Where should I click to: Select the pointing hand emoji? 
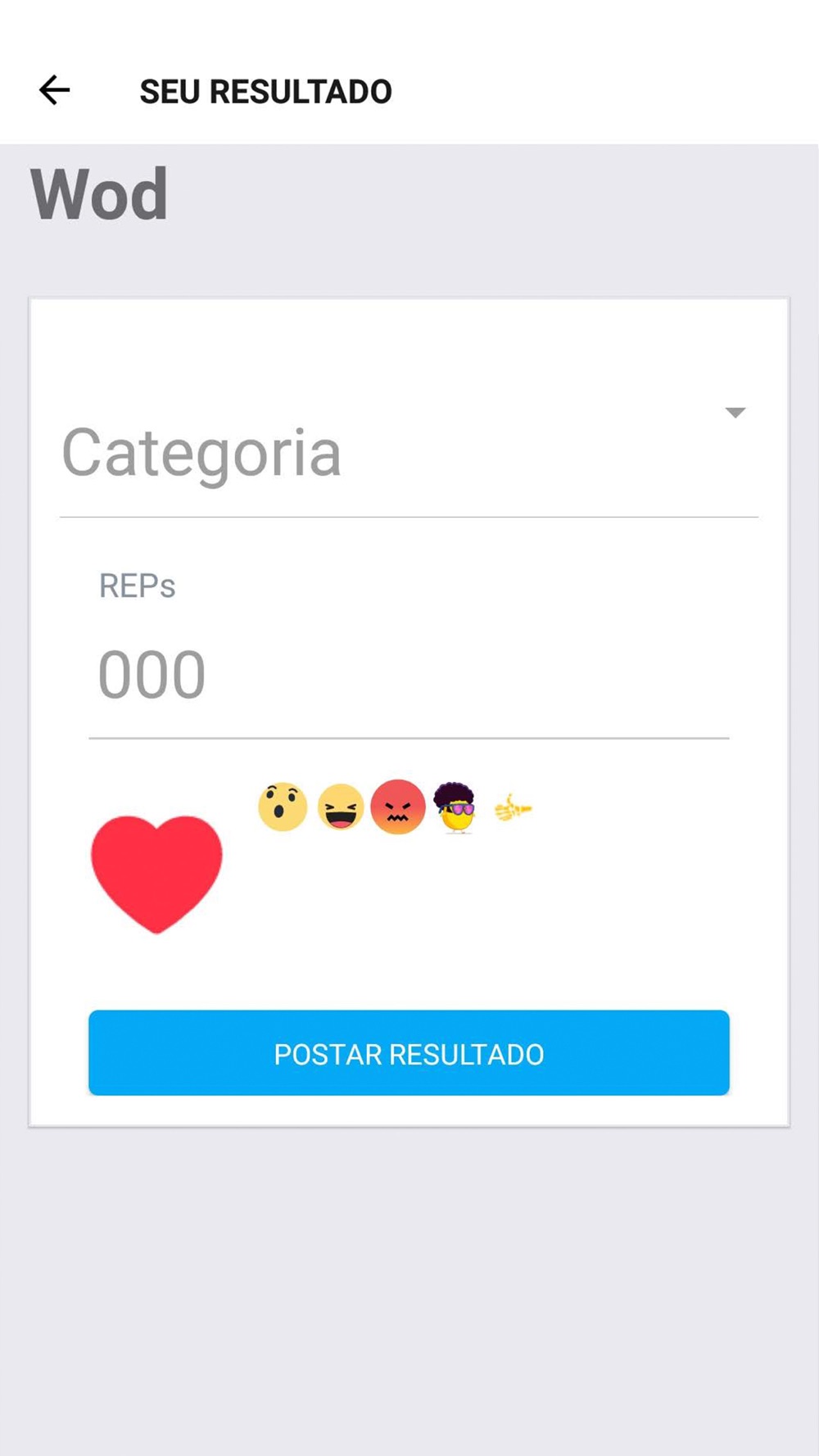pos(514,810)
